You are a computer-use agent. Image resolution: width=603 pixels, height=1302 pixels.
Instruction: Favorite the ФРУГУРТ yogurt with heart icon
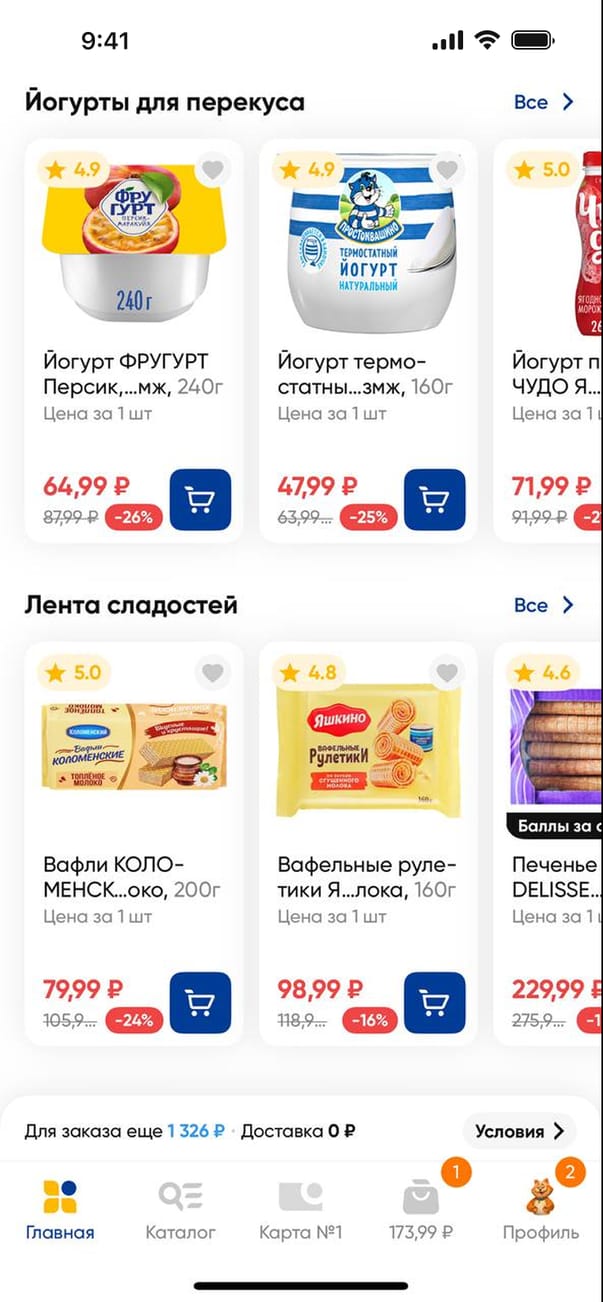coord(212,171)
